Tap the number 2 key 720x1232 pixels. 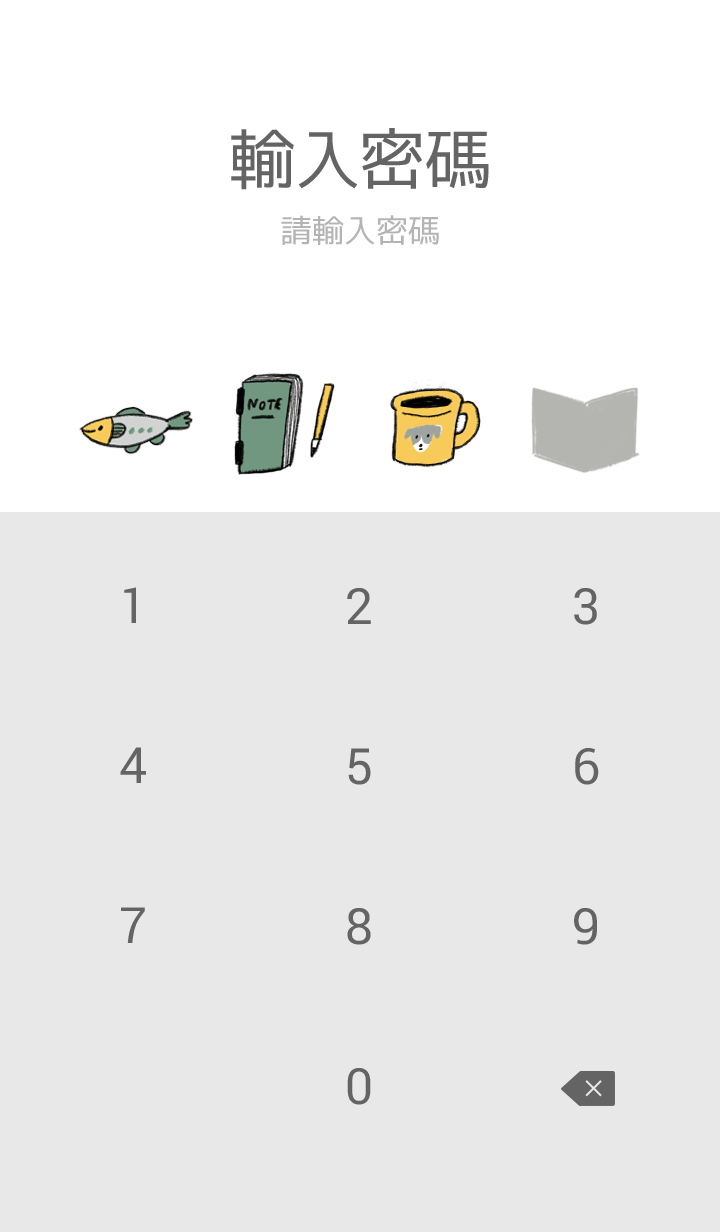click(x=359, y=607)
